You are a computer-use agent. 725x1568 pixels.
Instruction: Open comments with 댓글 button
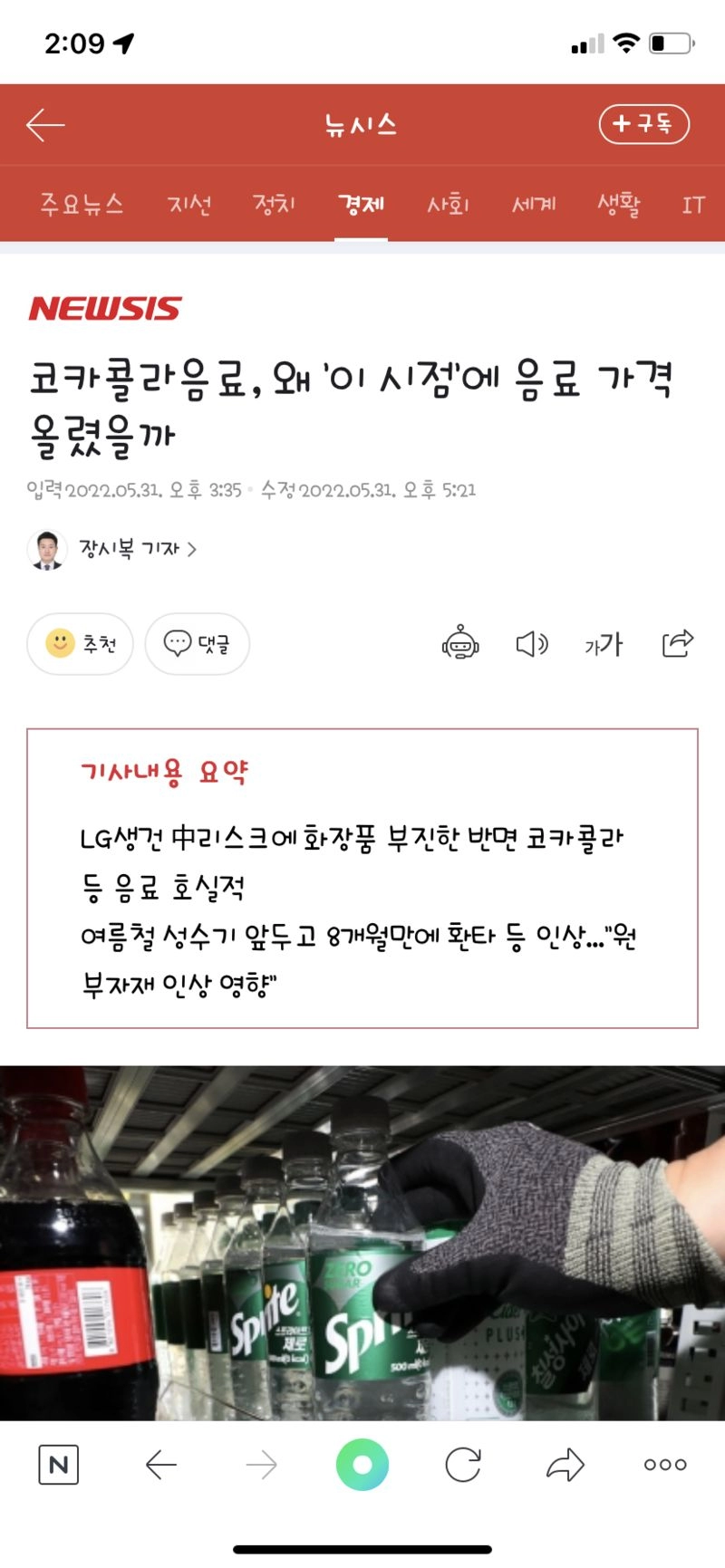coord(197,644)
